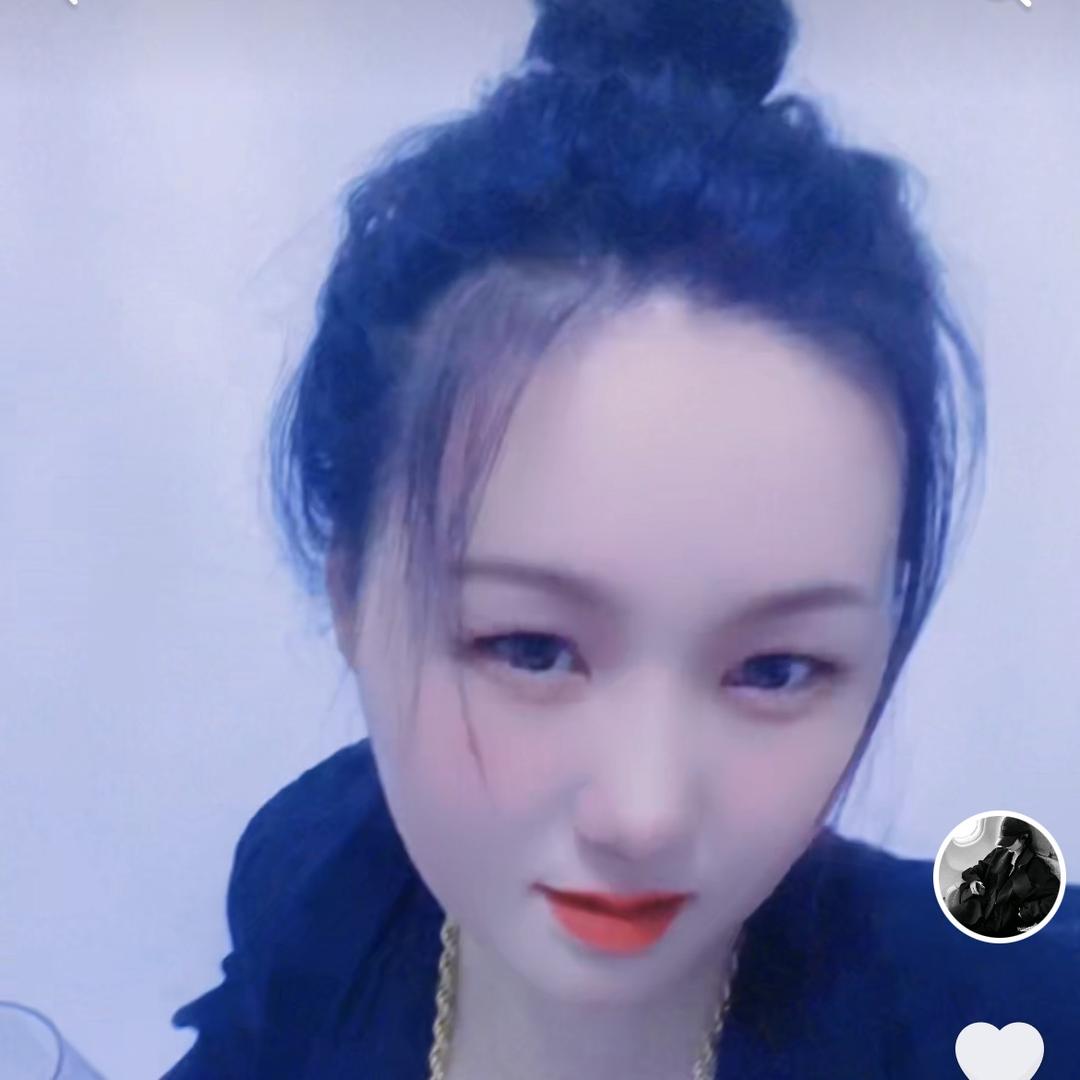This screenshot has width=1080, height=1080.
Task: Like this video with the heart
Action: pyautogui.click(x=999, y=1052)
